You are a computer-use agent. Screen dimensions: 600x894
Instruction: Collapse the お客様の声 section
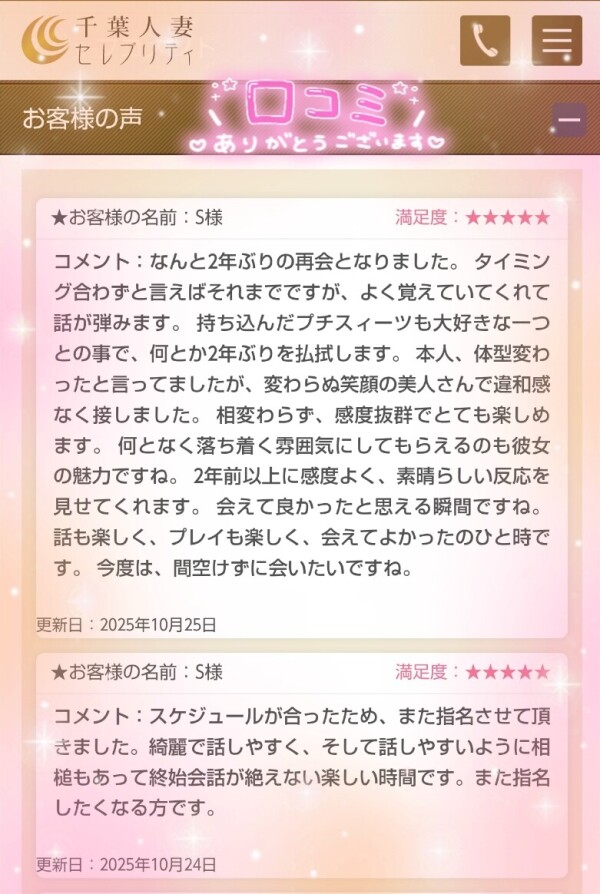point(570,120)
